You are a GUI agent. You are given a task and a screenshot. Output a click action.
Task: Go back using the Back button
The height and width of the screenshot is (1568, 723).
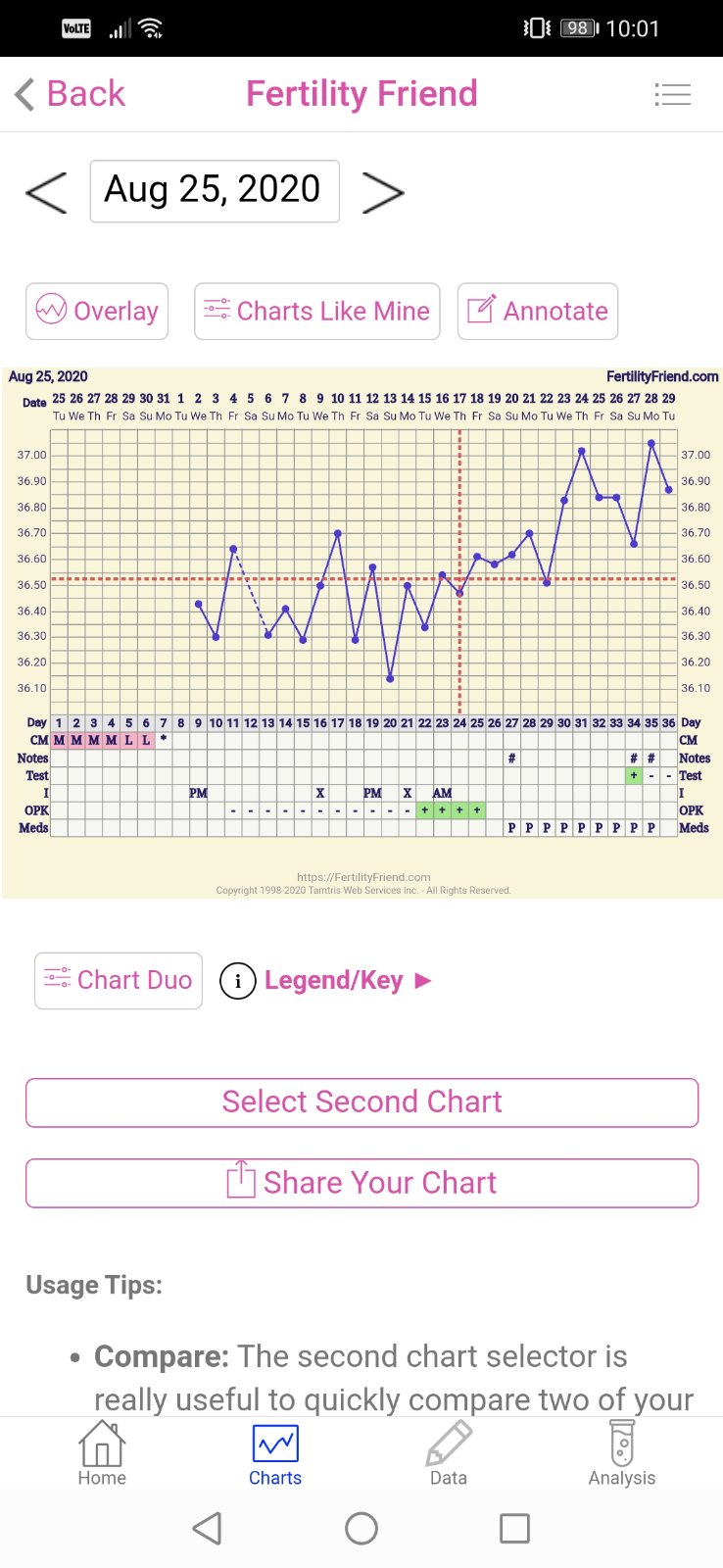[71, 94]
